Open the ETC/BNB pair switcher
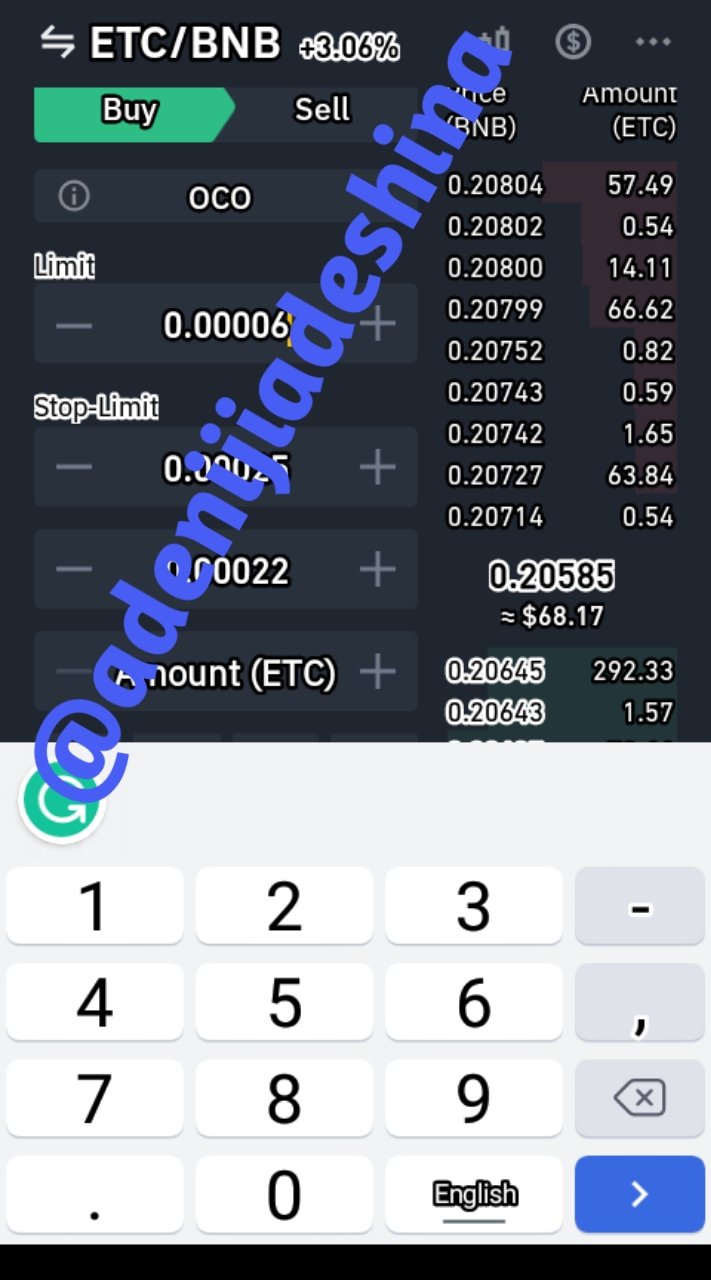 57,43
